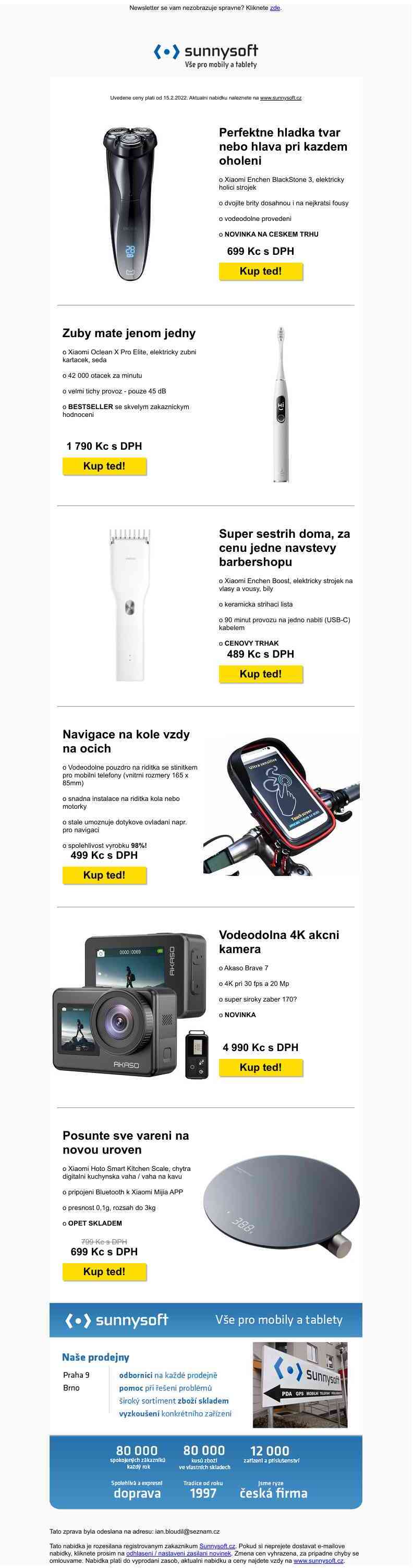Tap 'Kup ted!' for the waterproof bike phone holder

click(104, 875)
